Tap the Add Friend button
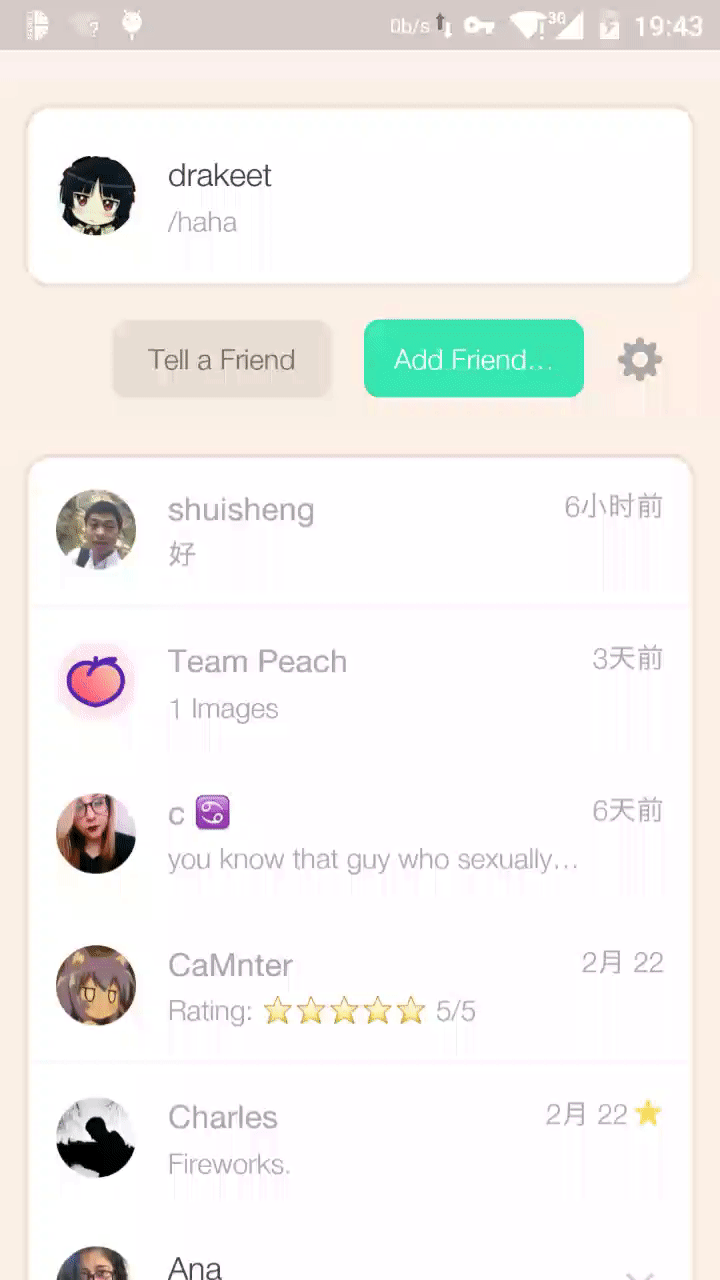 coord(473,359)
